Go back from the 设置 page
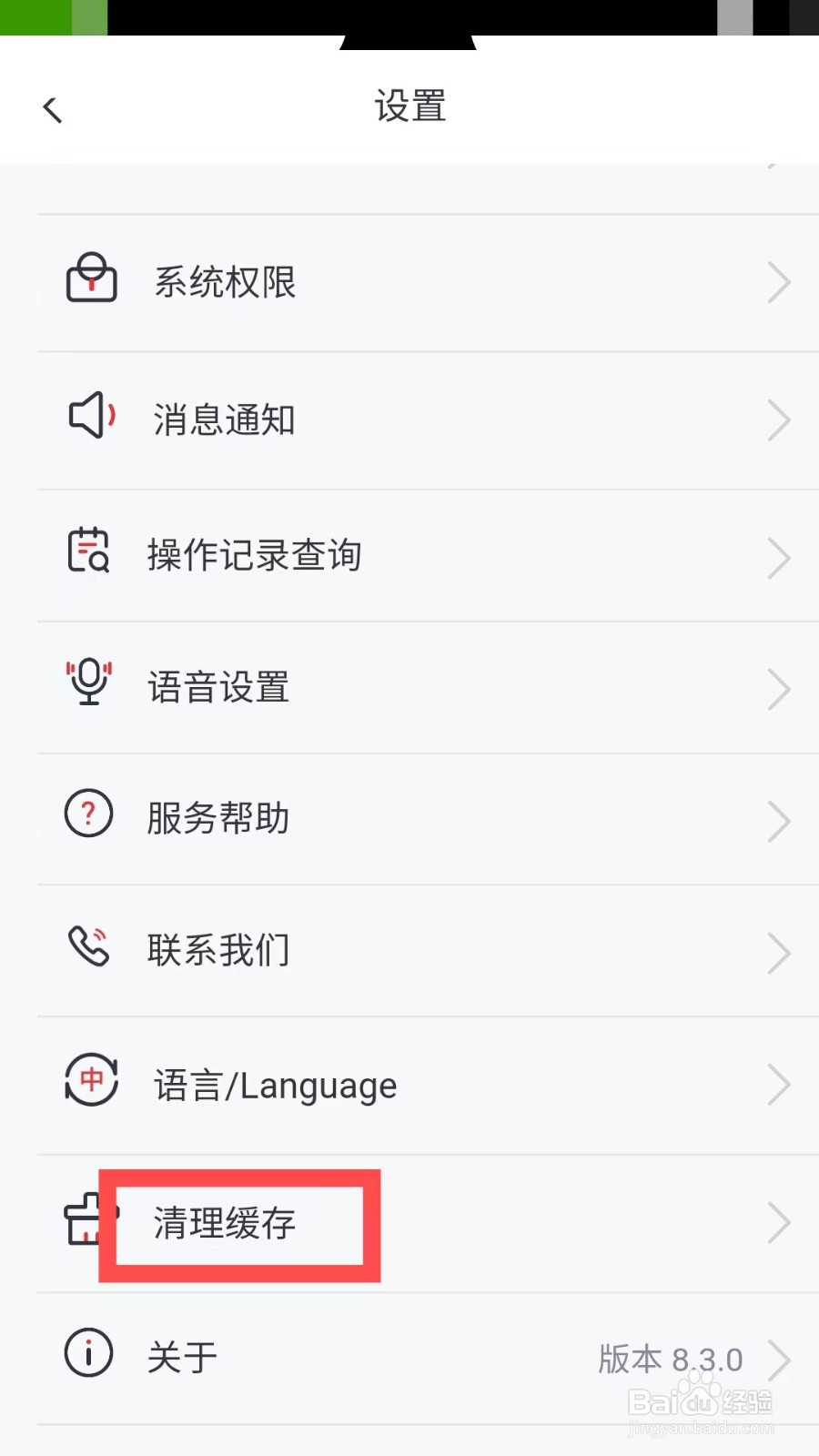The image size is (819, 1456). pyautogui.click(x=53, y=109)
